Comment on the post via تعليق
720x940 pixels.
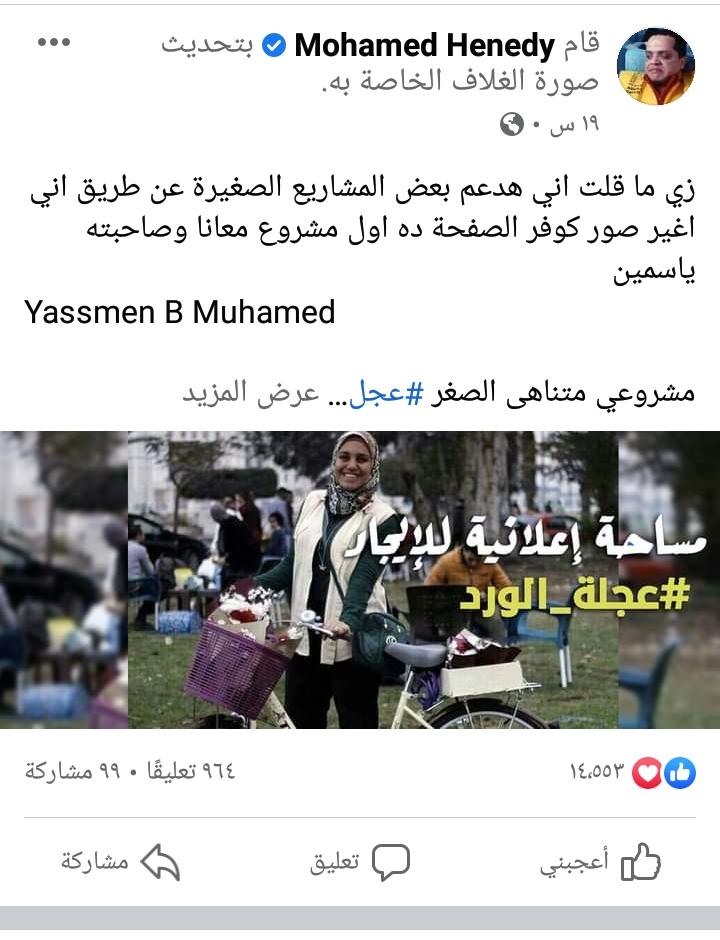pos(360,862)
